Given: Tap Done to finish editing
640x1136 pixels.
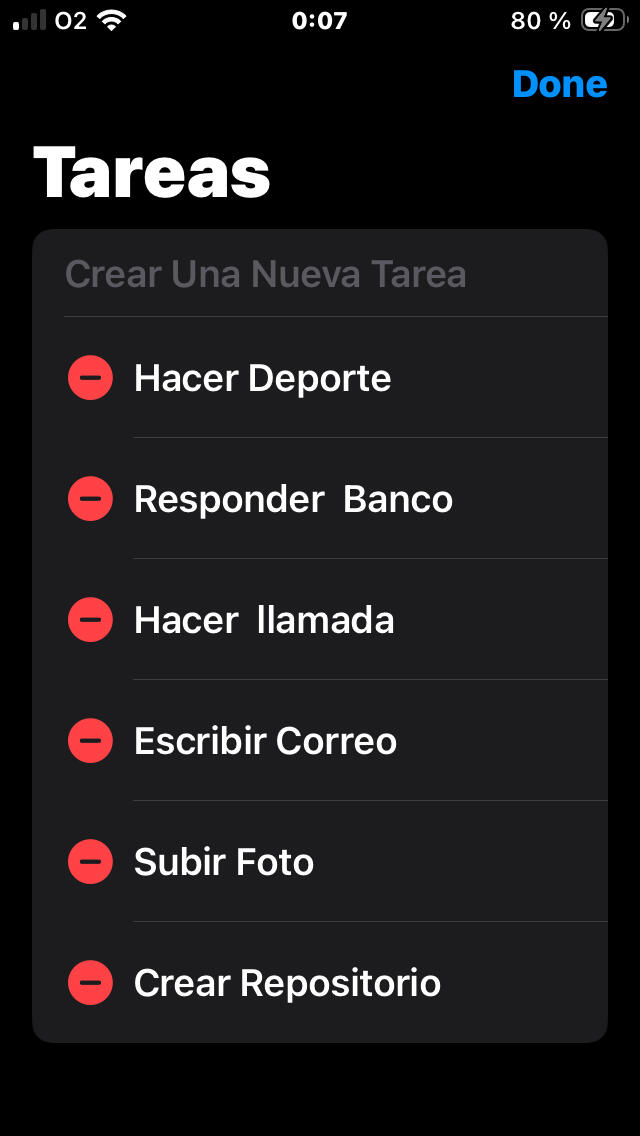Looking at the screenshot, I should [x=559, y=85].
